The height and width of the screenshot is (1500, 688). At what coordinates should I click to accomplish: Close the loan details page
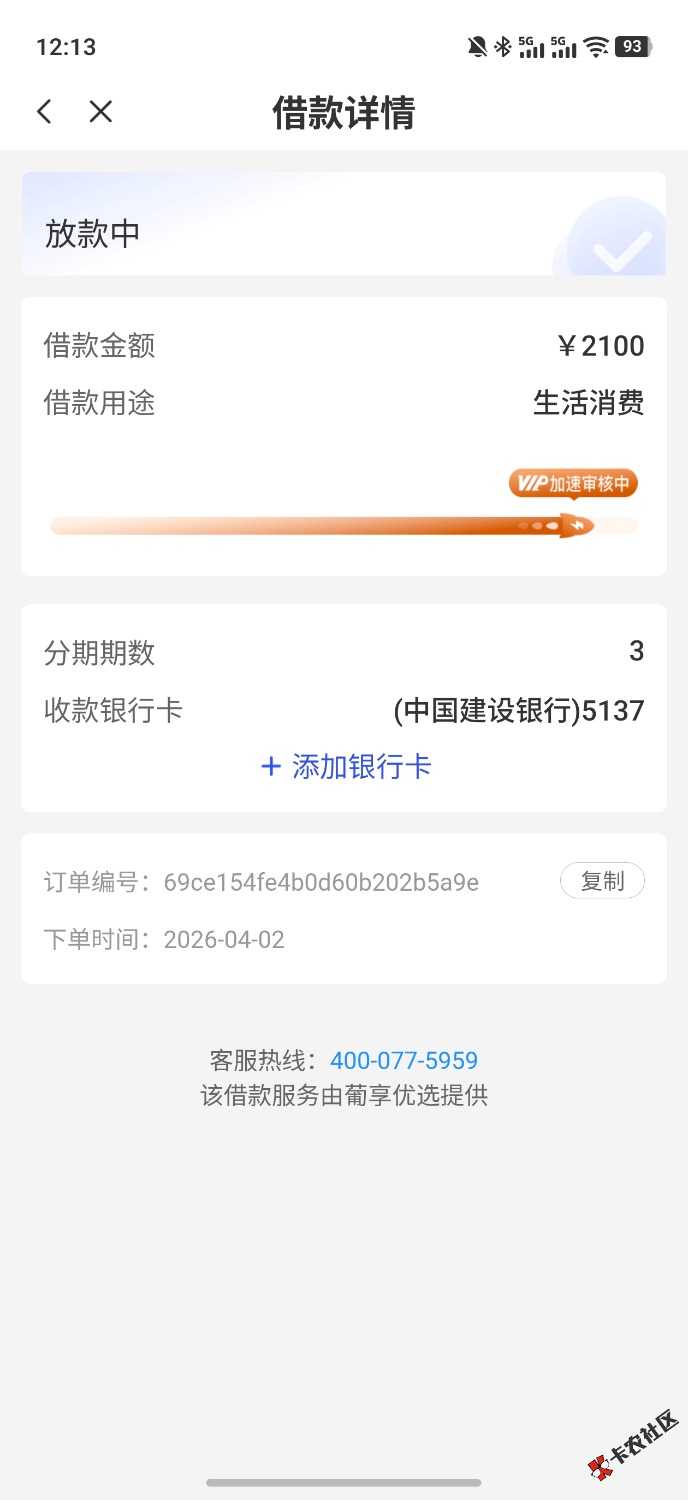point(100,111)
